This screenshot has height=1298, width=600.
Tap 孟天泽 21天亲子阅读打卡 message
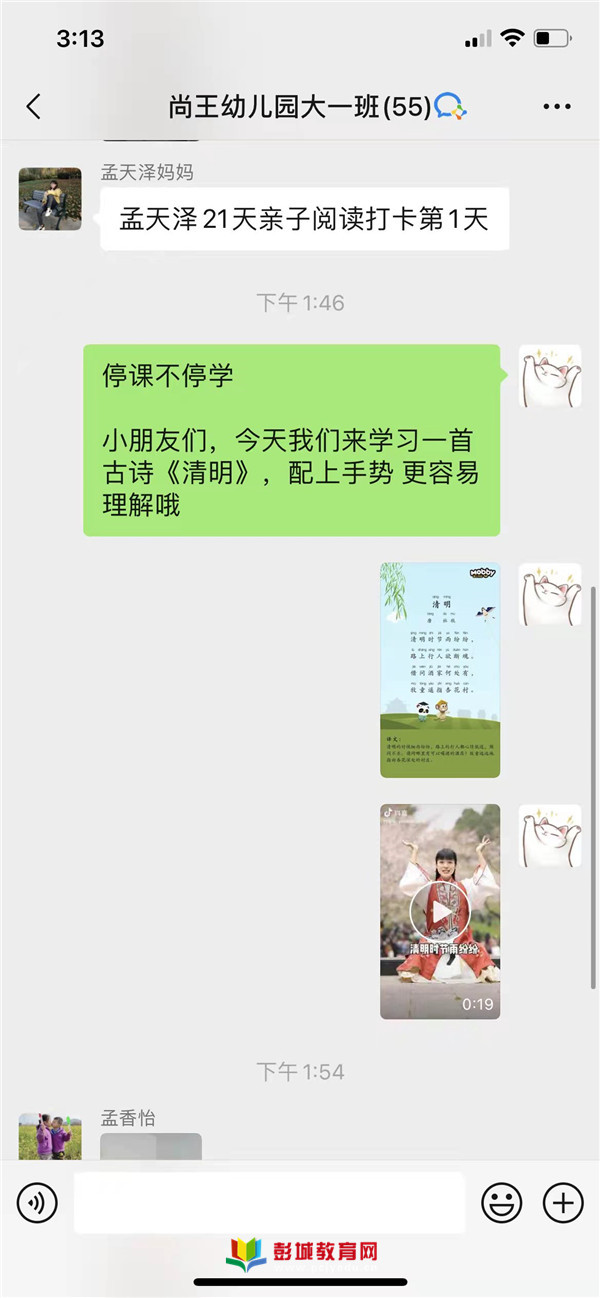(304, 219)
